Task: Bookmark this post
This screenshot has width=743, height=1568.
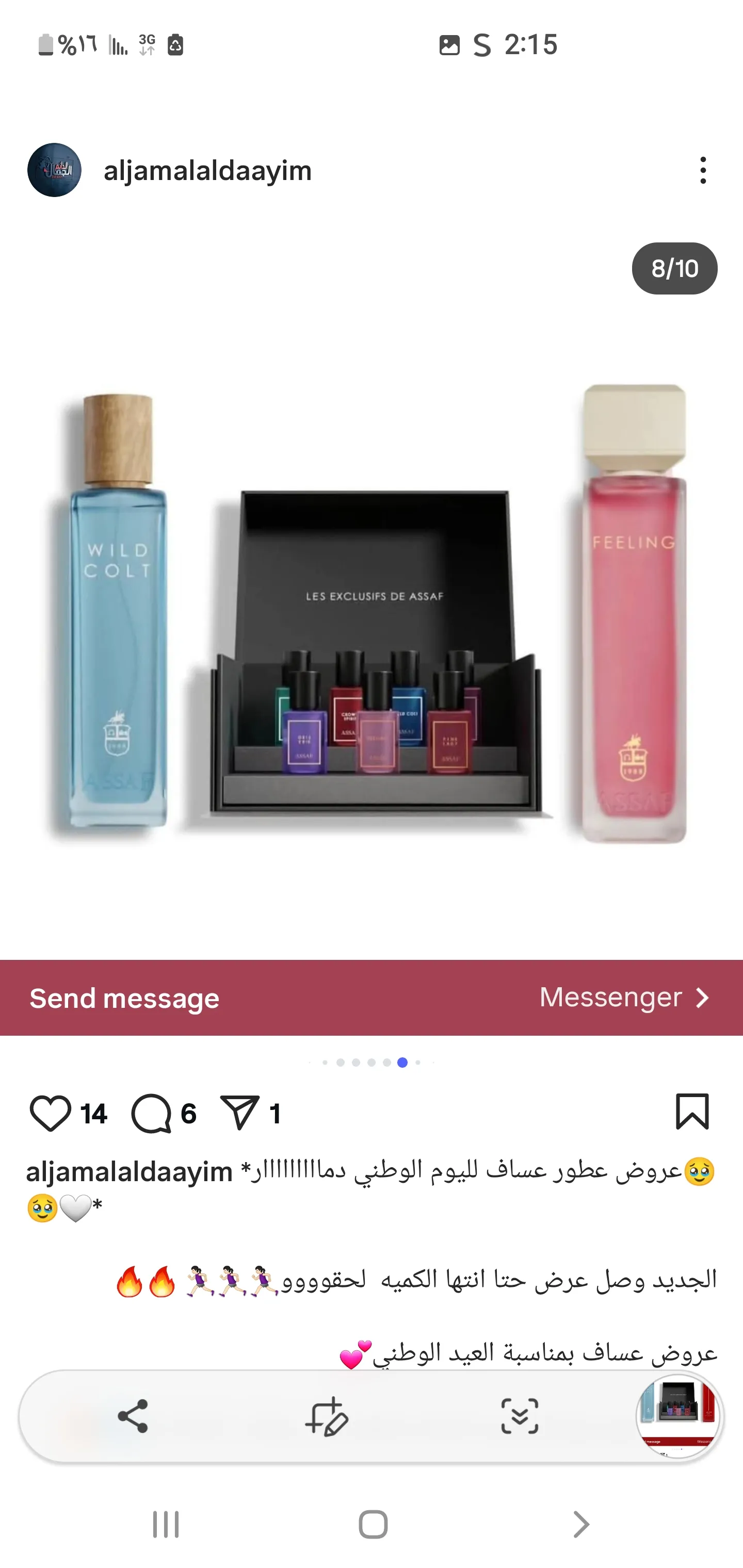Action: (x=692, y=1112)
